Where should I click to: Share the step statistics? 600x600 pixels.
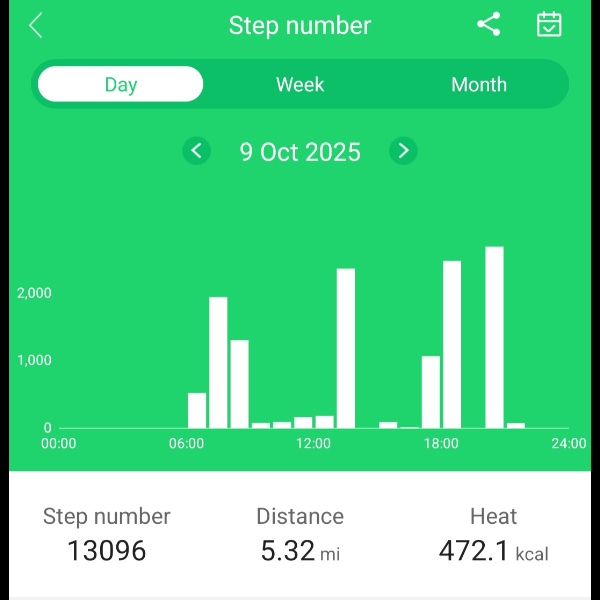pos(488,25)
